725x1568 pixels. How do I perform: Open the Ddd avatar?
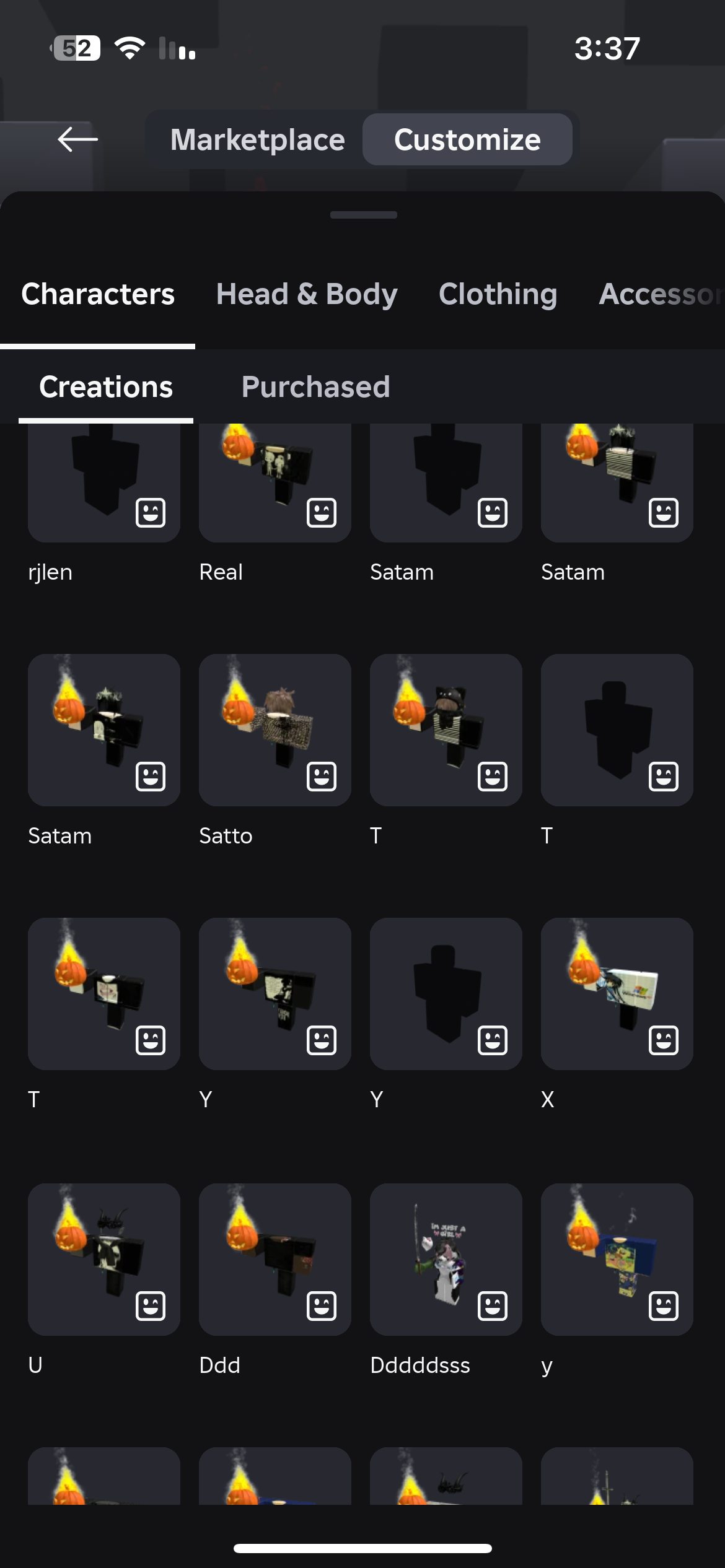click(x=275, y=1259)
